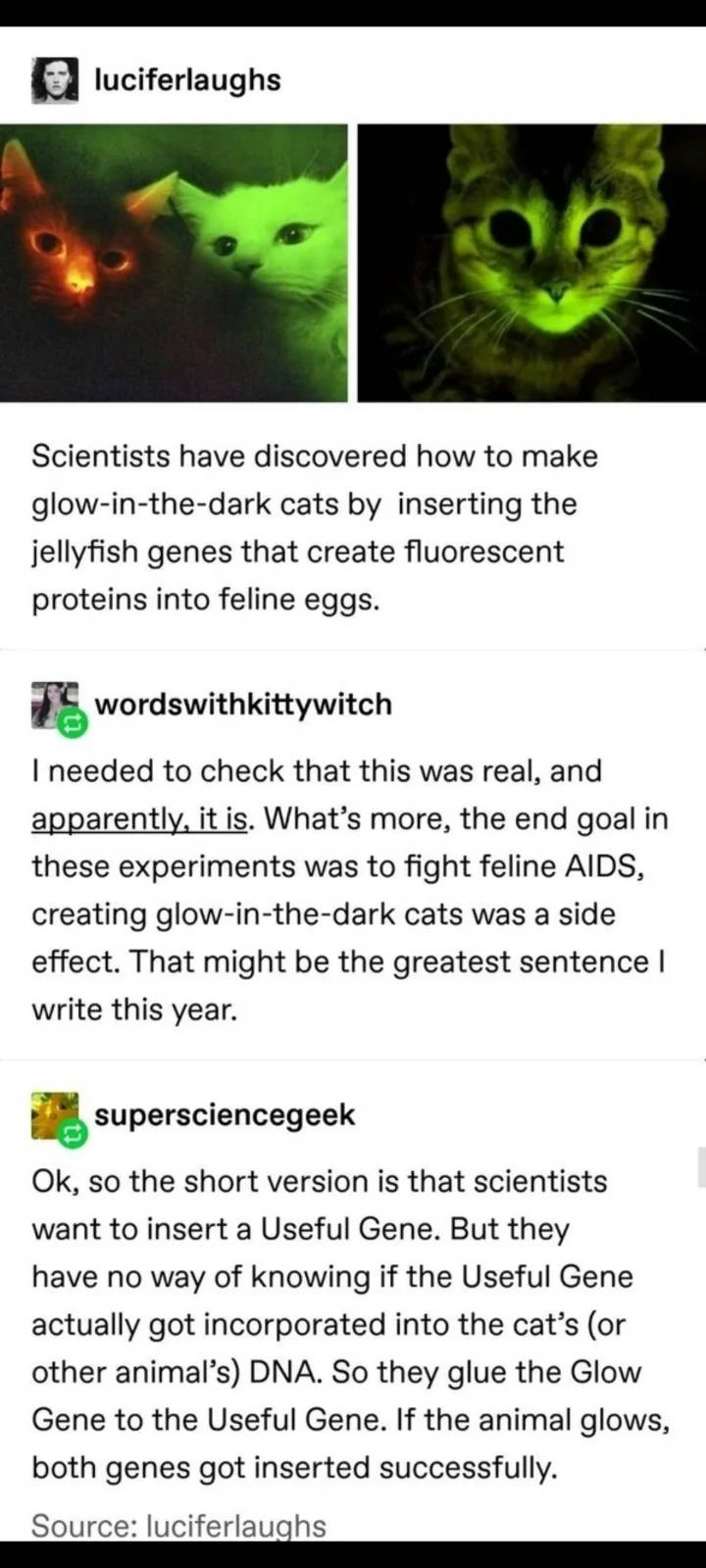The width and height of the screenshot is (706, 1568).
Task: Open wordswithkittywitch's blog
Action: pyautogui.click(x=243, y=704)
